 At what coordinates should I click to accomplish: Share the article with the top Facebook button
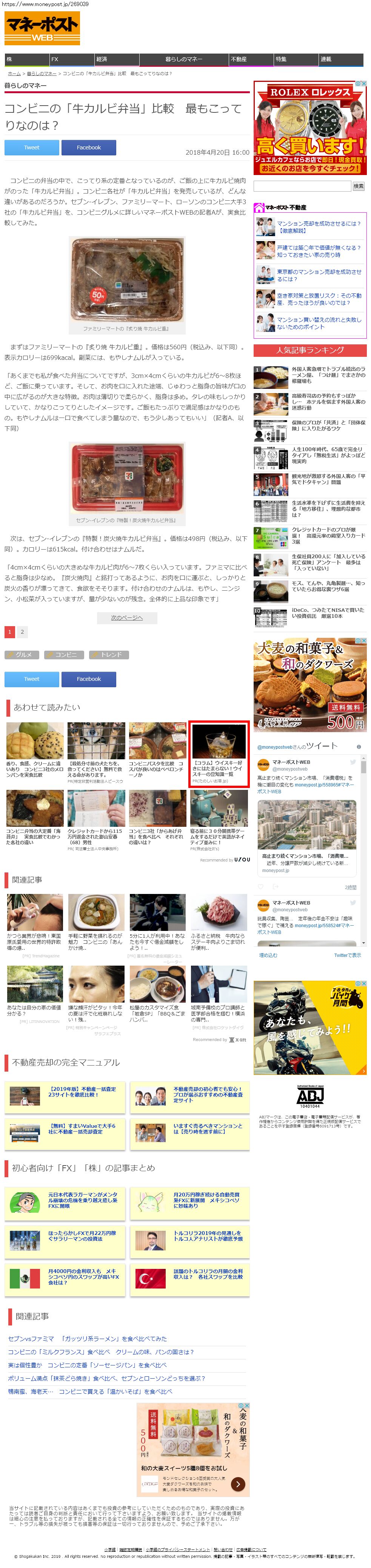tap(88, 147)
